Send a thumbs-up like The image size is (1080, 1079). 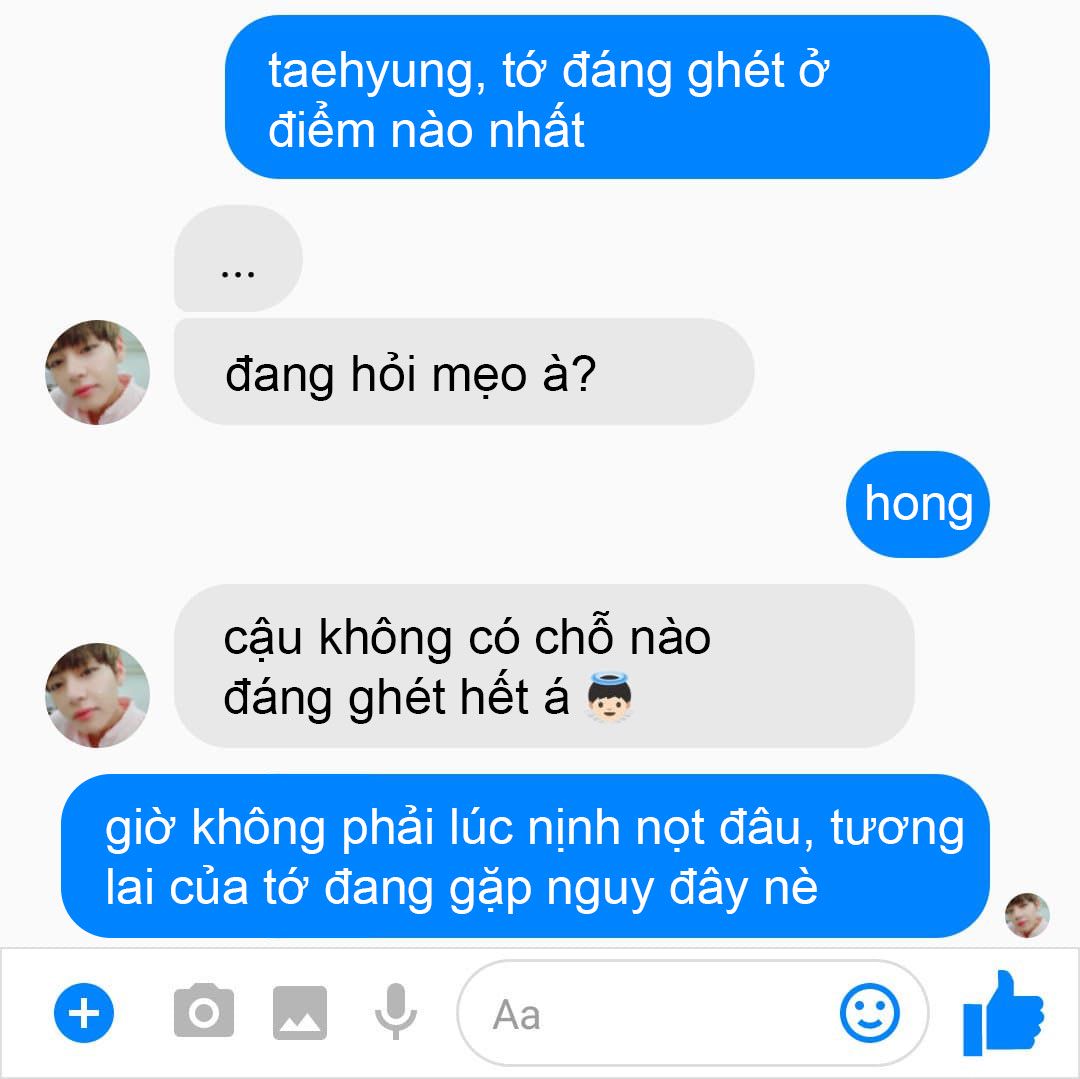point(1003,1013)
